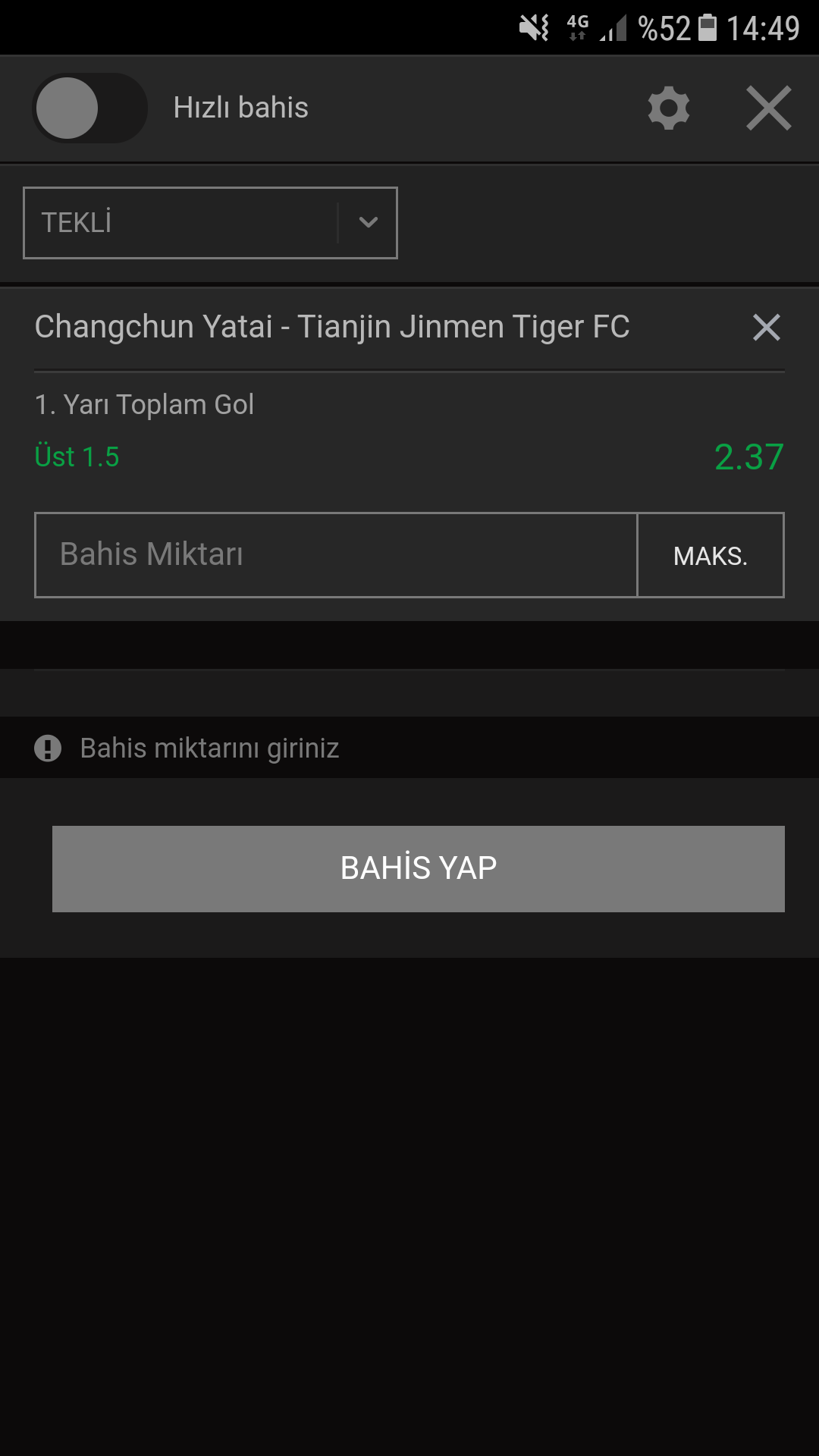Tap the MAKS. stake button

click(711, 555)
